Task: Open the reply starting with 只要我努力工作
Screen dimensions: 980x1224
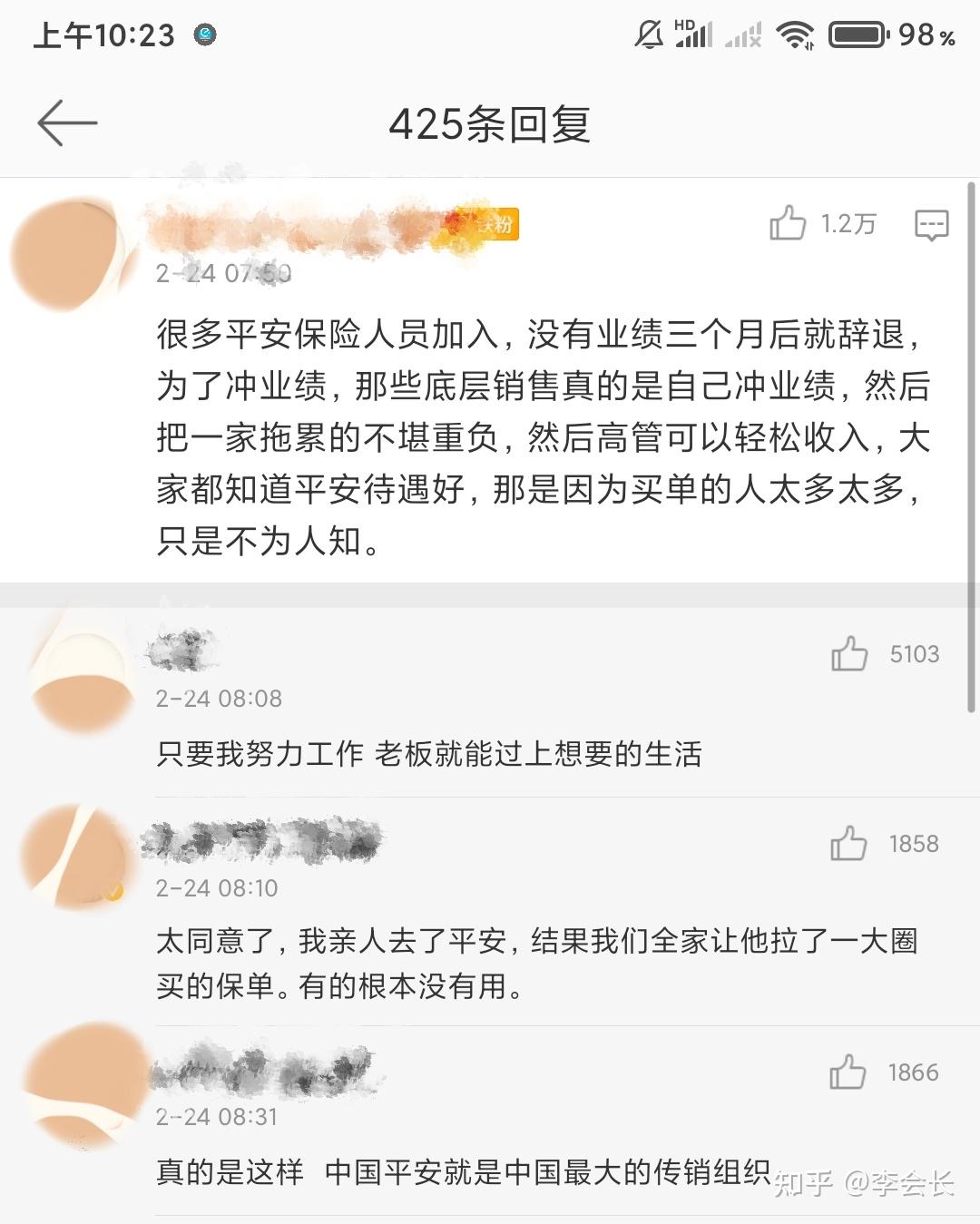Action: point(428,754)
